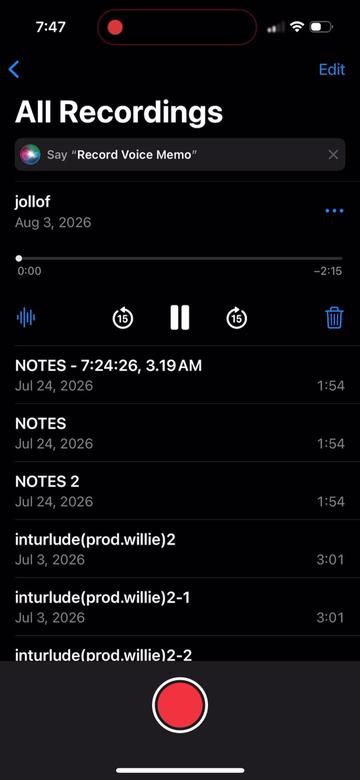Start a new recording with red button
The height and width of the screenshot is (780, 360).
click(180, 705)
